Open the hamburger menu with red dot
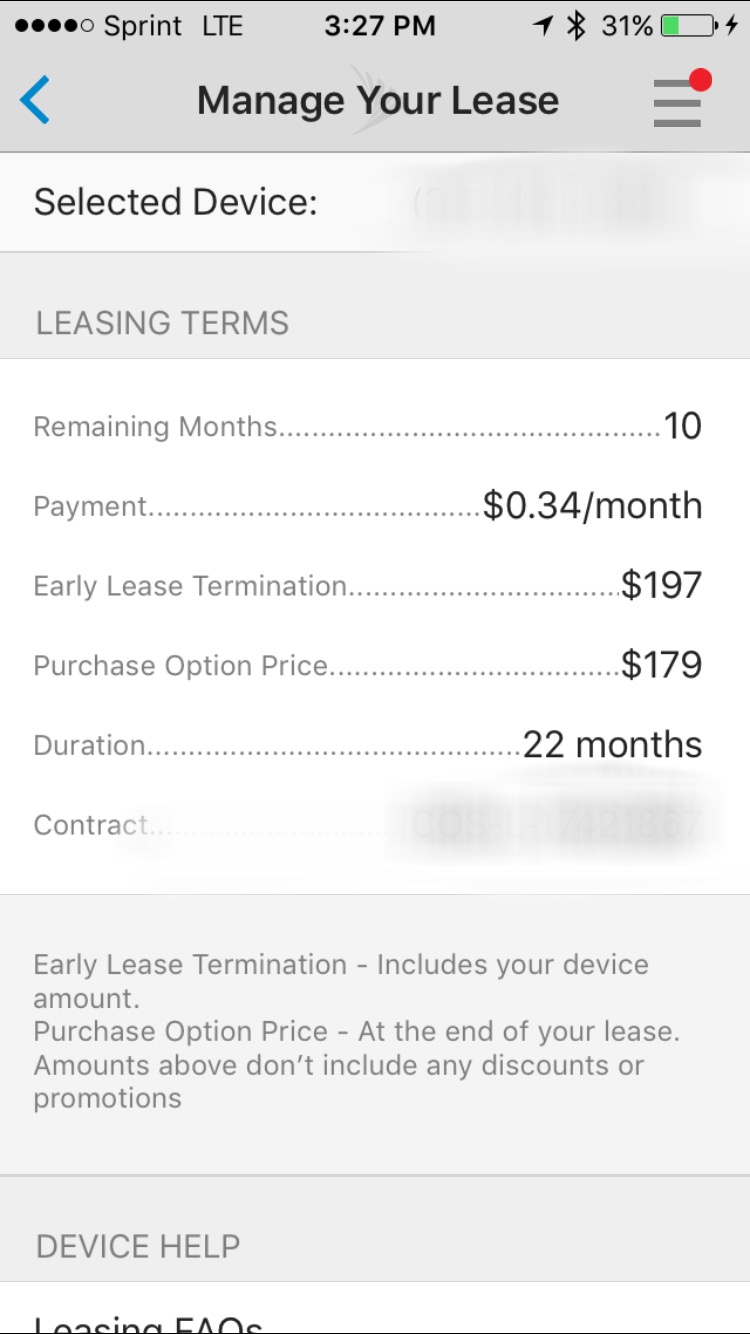This screenshot has width=750, height=1334. click(681, 98)
